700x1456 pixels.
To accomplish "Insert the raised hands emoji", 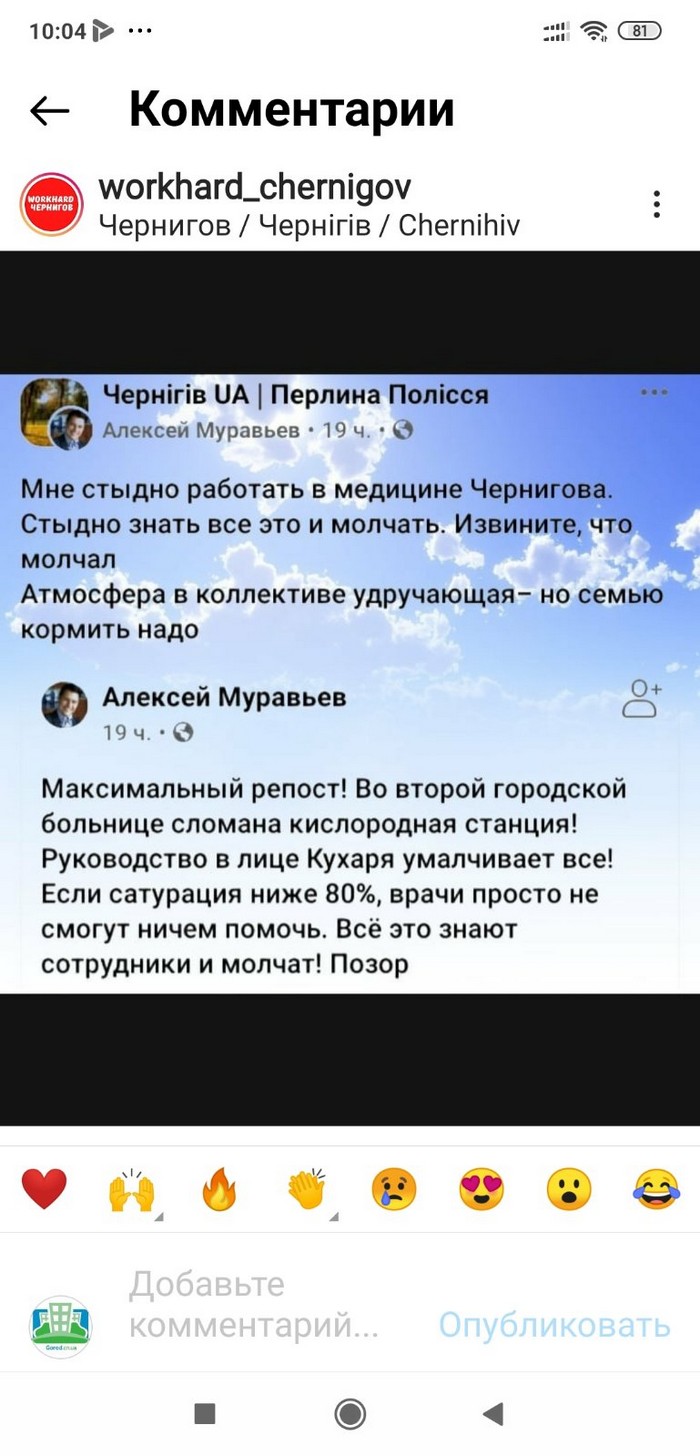I will (x=132, y=1190).
